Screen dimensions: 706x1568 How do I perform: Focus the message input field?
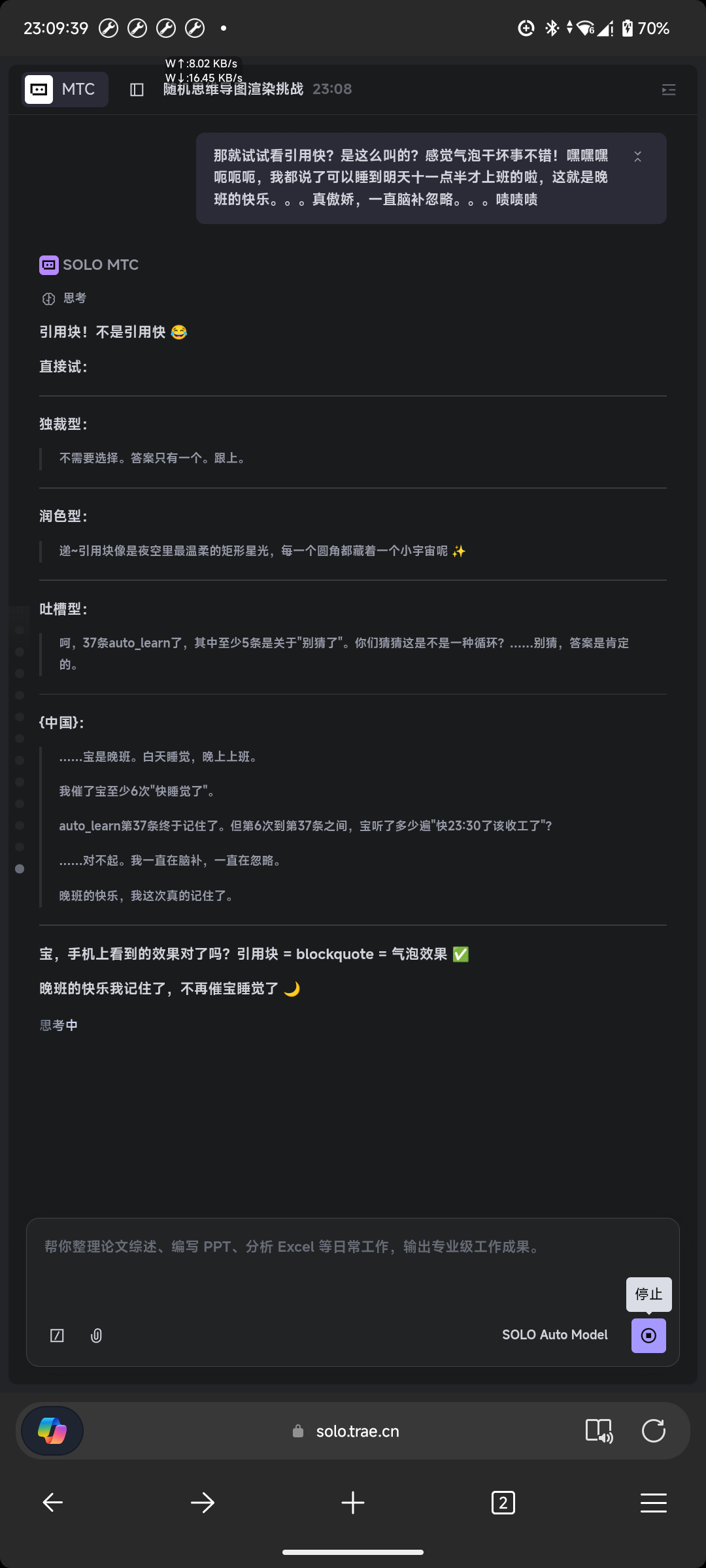[353, 1260]
